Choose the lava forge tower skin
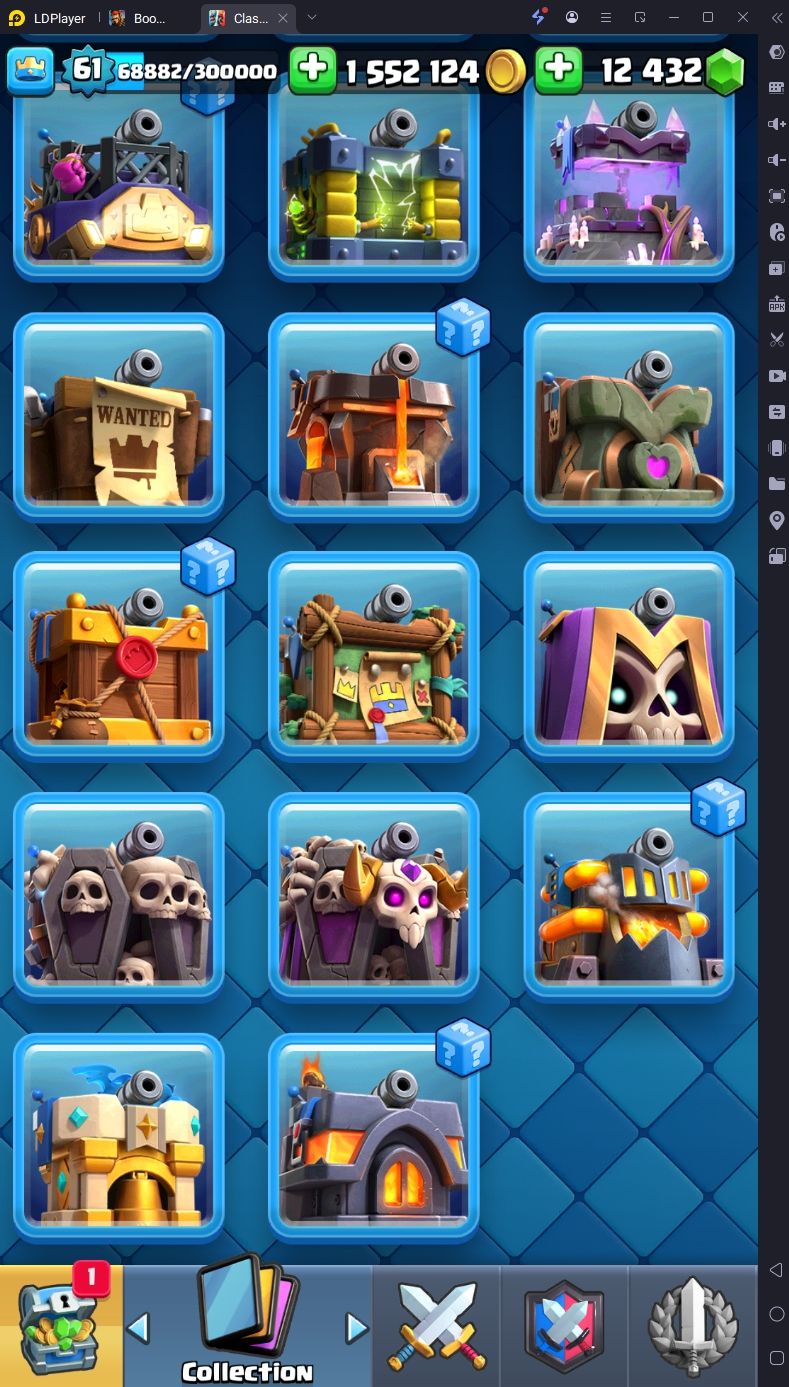 [373, 415]
